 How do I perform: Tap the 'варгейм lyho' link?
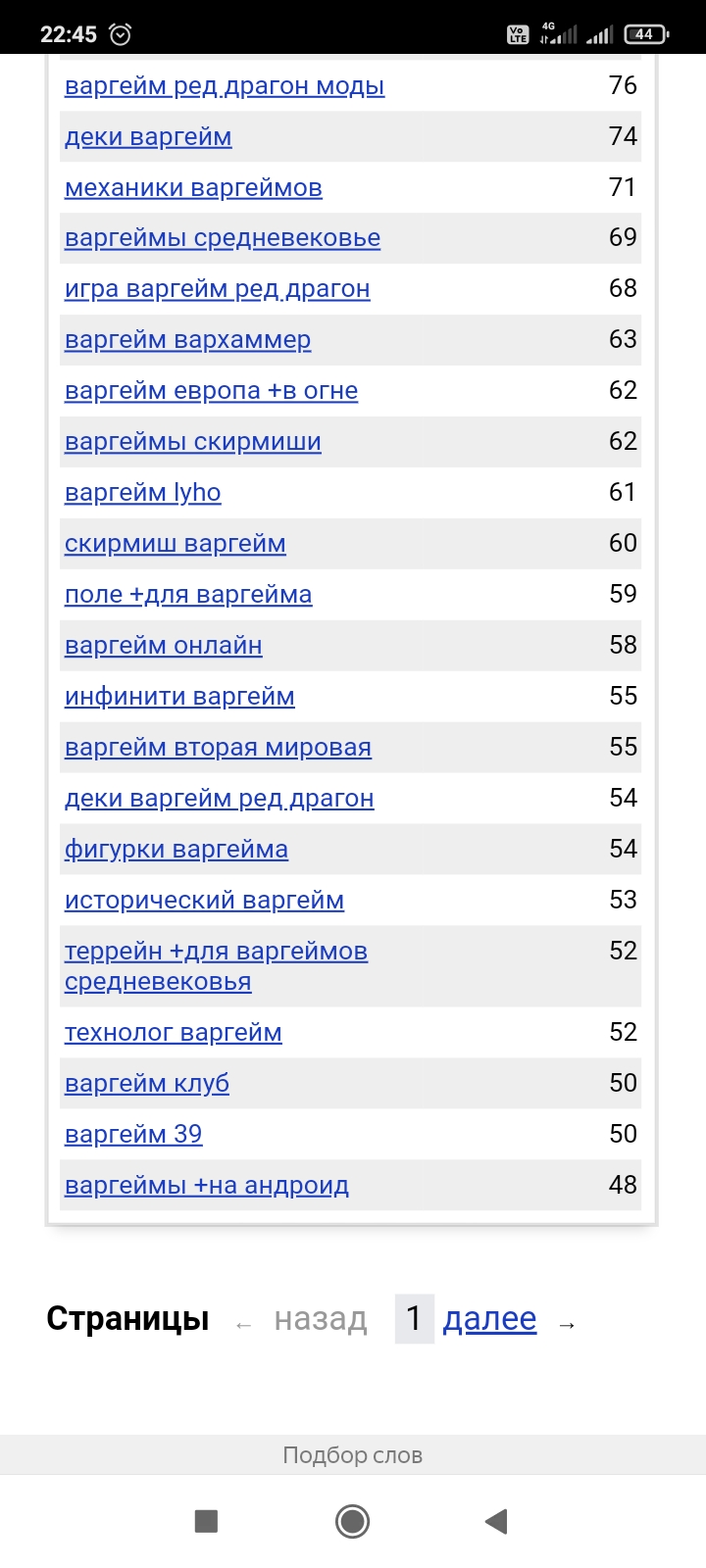(x=143, y=493)
